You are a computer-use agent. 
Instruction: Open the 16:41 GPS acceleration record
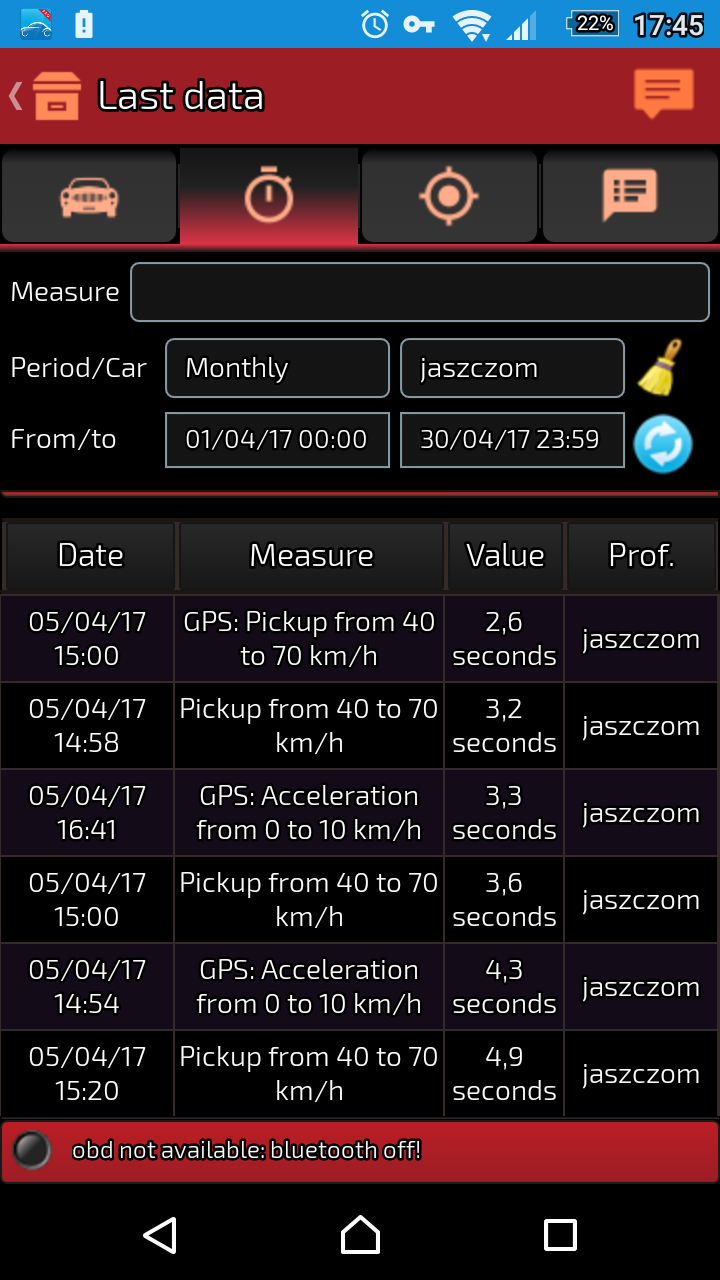[x=309, y=813]
